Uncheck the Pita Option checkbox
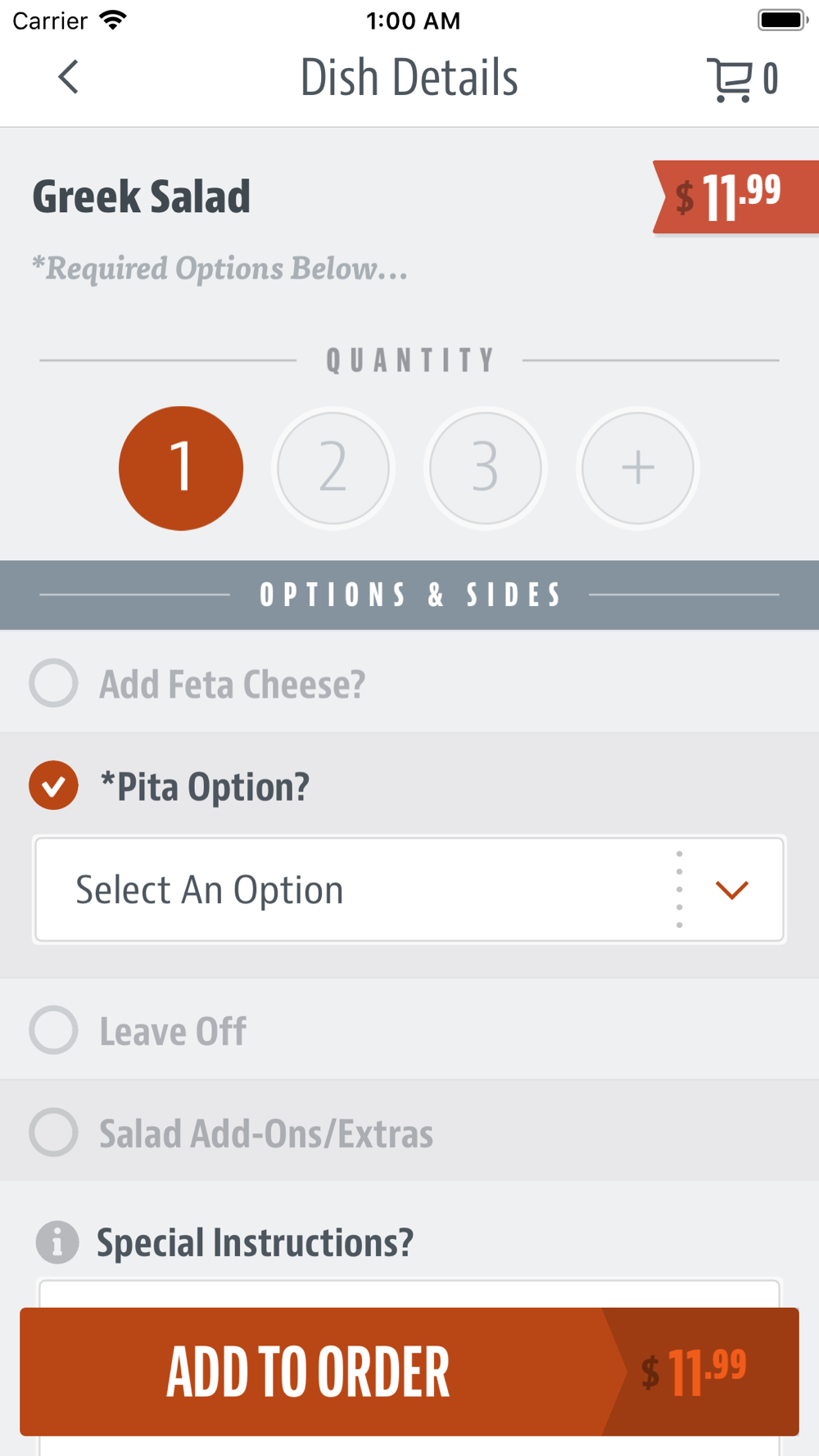 (x=54, y=785)
